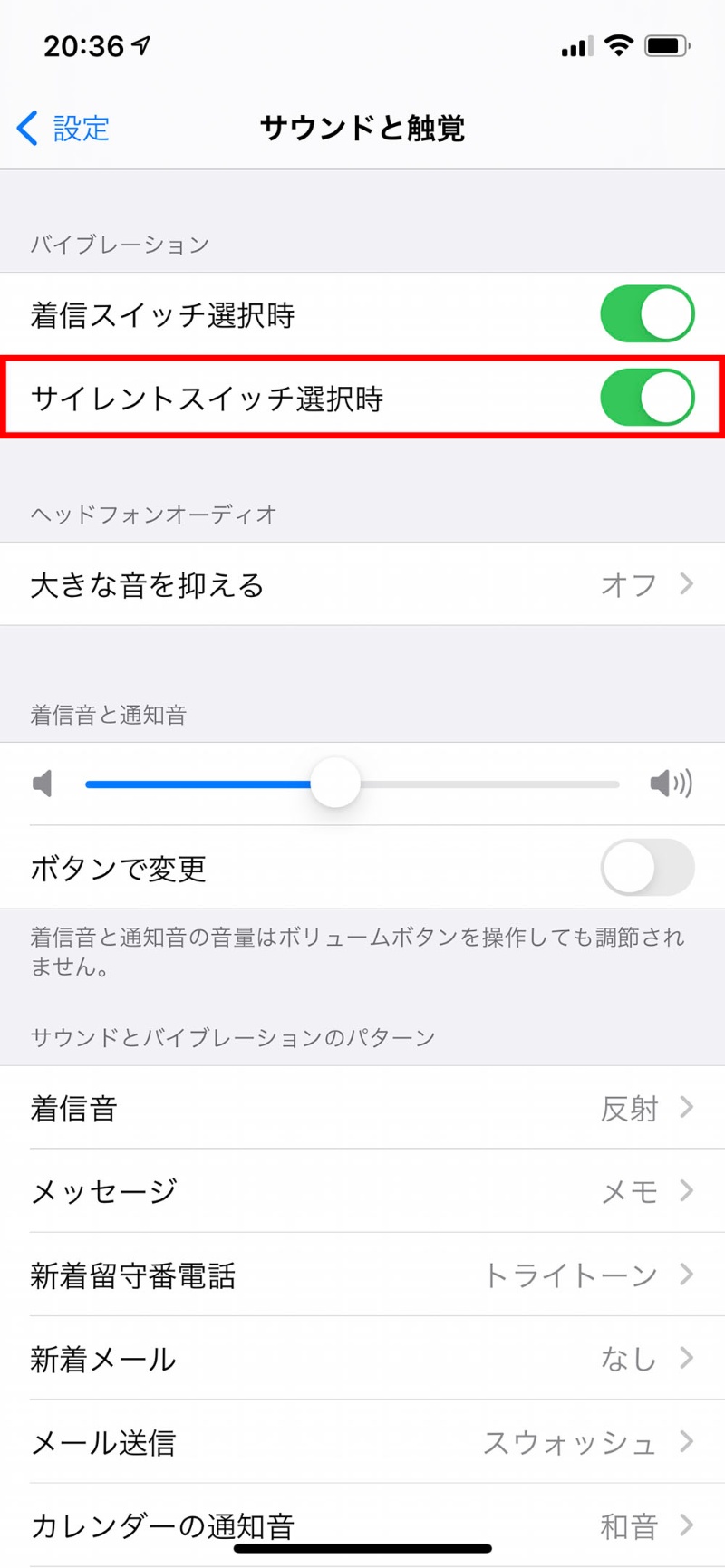Turn off 着信スイッチ選択時 vibration

(x=646, y=314)
